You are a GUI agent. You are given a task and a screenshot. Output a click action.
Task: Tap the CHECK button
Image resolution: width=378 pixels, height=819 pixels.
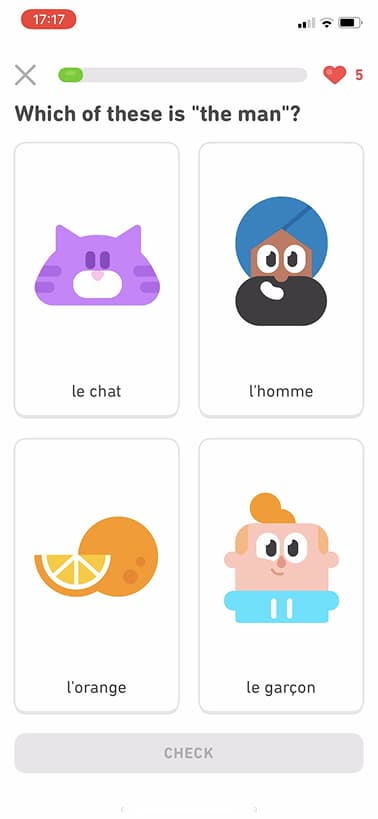tap(188, 753)
